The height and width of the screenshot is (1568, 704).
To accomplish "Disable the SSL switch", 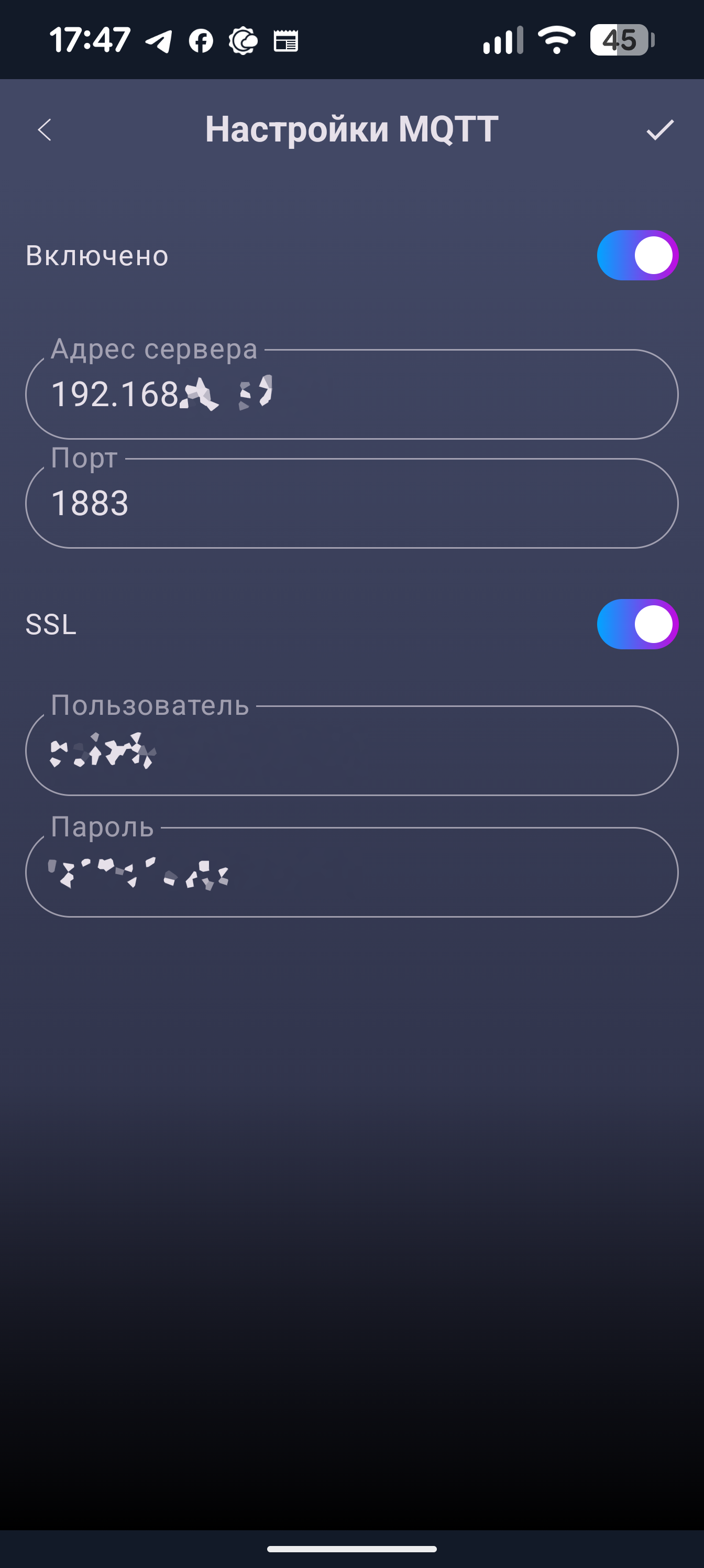I will (637, 624).
